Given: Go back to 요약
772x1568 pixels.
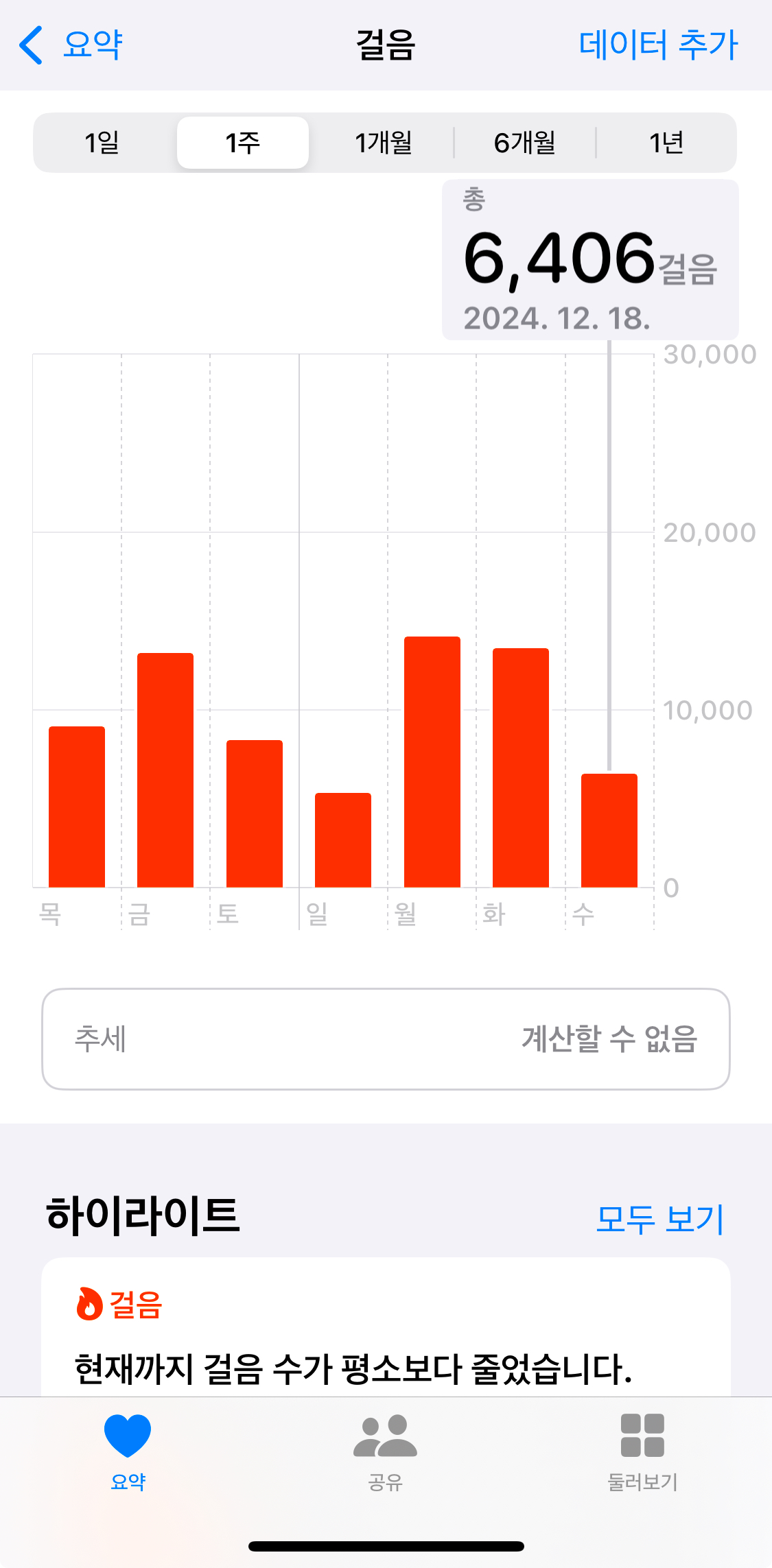Looking at the screenshot, I should tap(71, 45).
